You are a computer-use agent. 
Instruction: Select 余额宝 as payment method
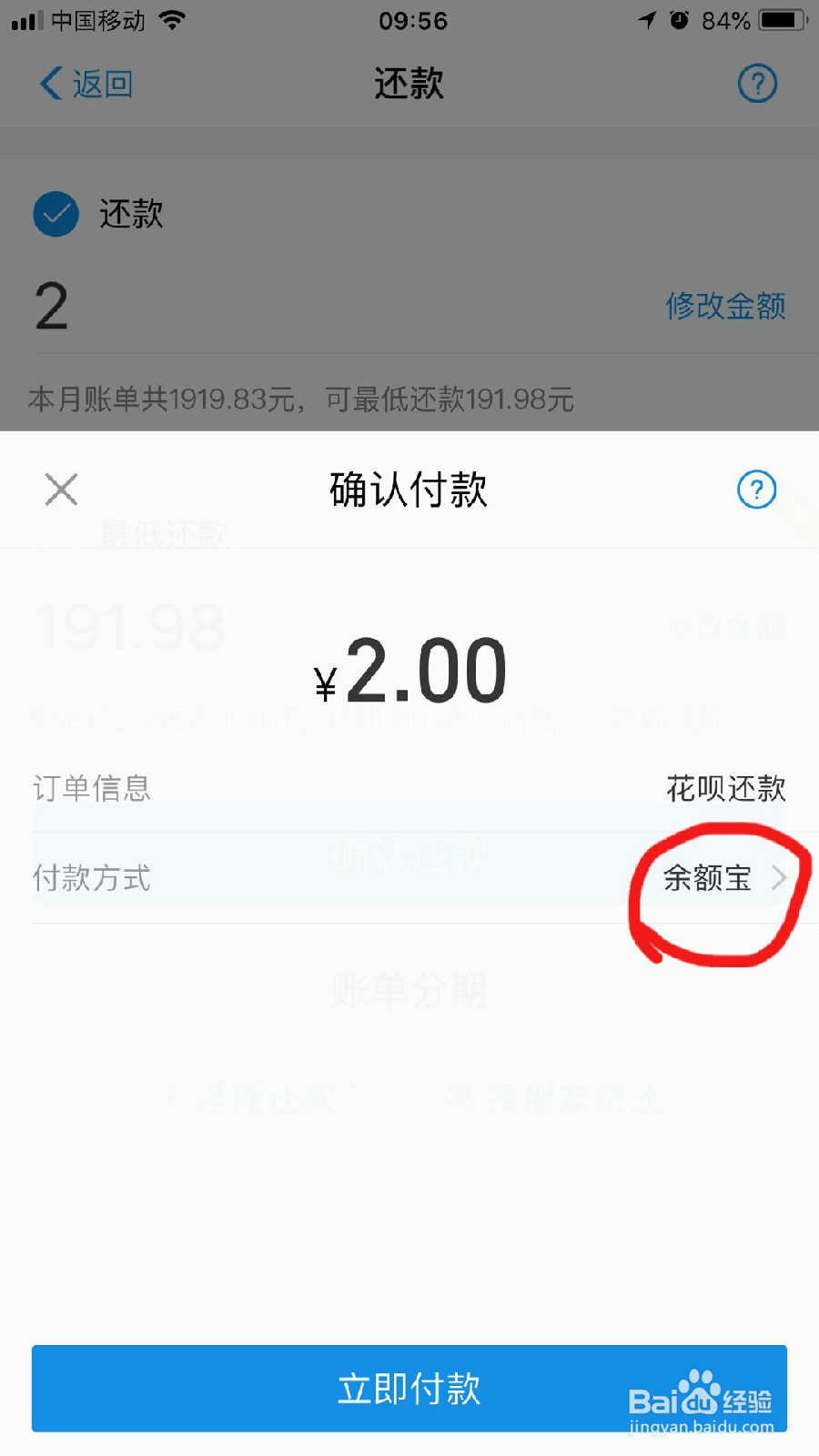point(708,878)
